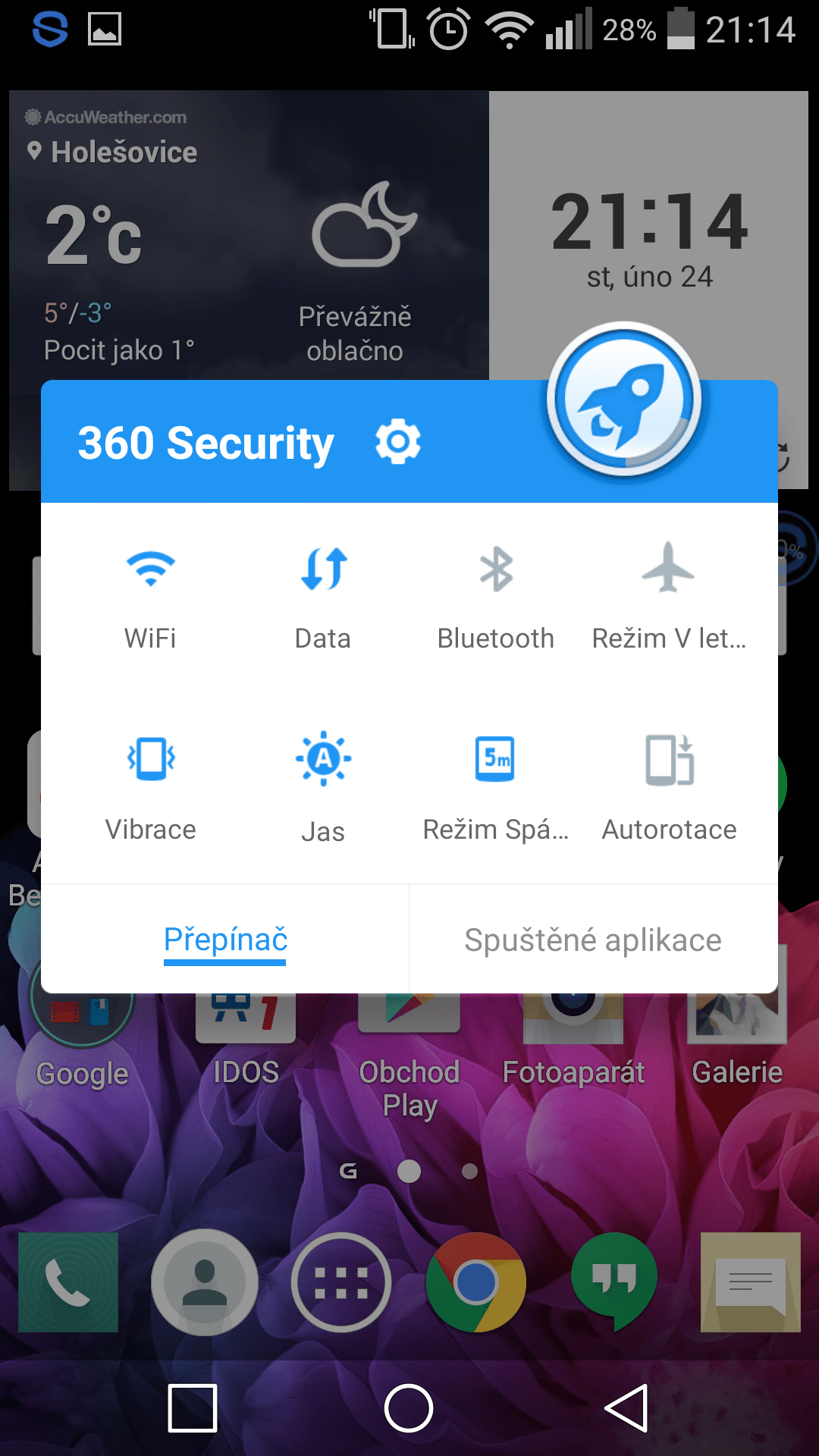
Task: Change Režim Spá... sleep timeout
Action: click(496, 785)
